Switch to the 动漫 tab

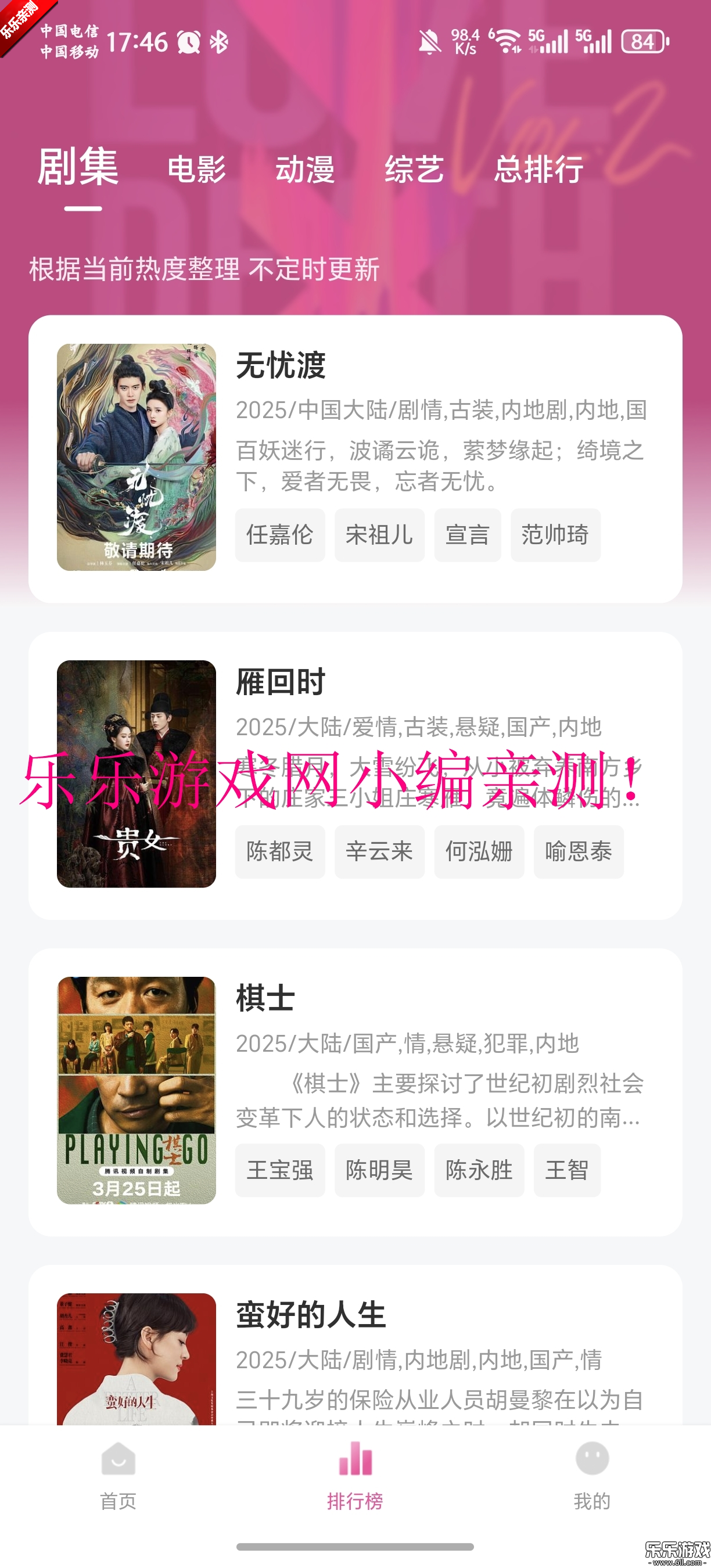(x=305, y=169)
